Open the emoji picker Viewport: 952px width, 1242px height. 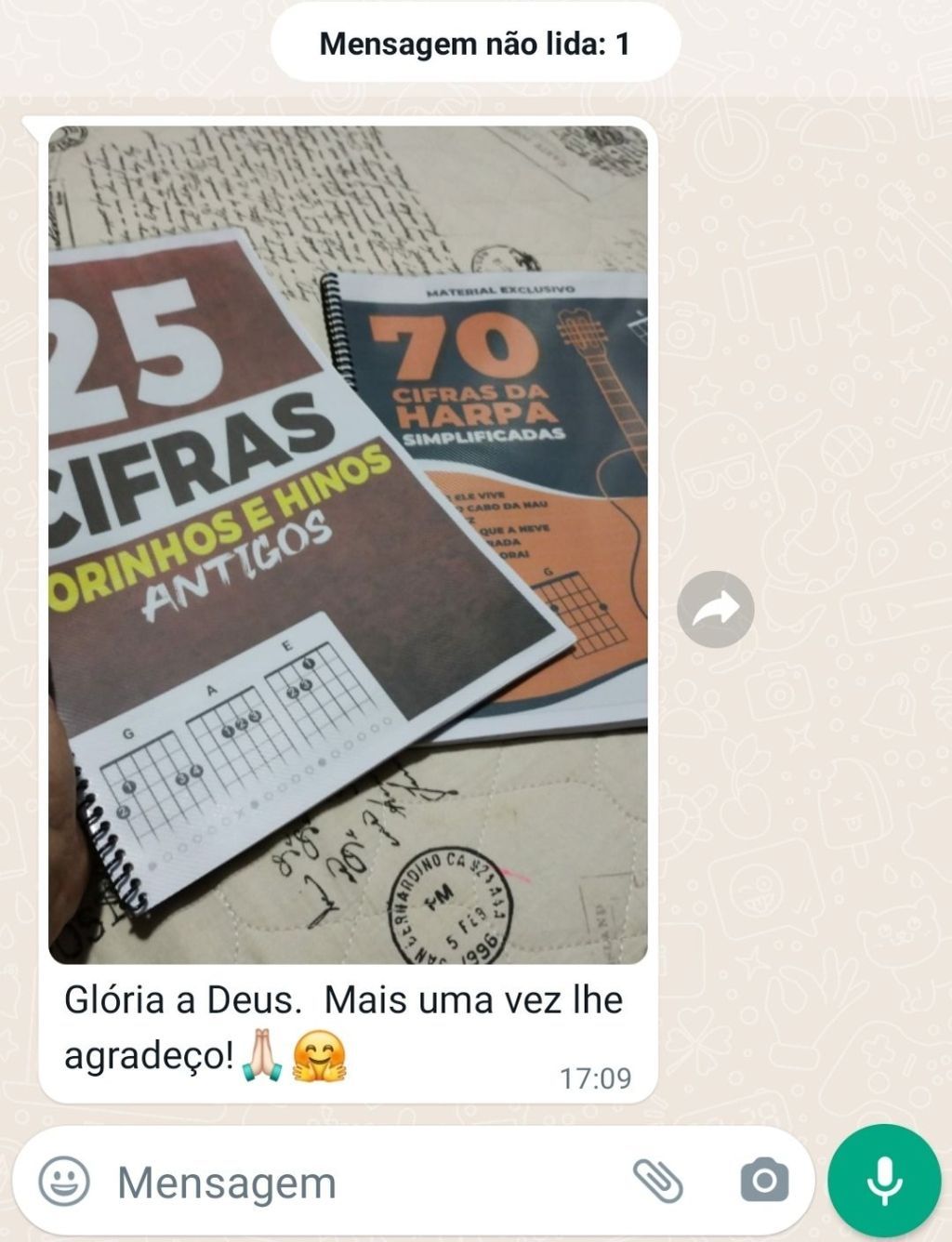[64, 1182]
